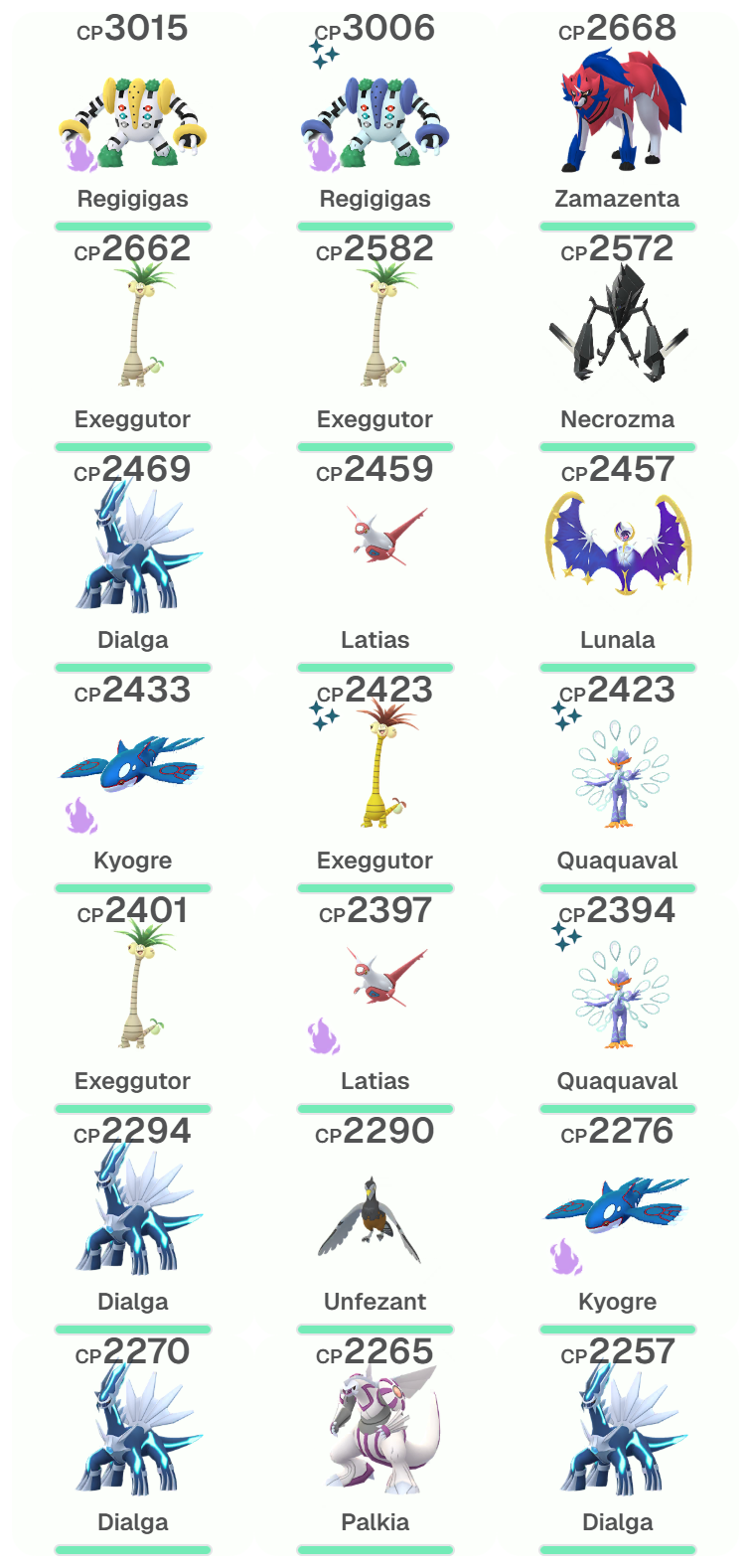
Task: Click the health bar below Dialga CP 2294
Action: point(133,1329)
